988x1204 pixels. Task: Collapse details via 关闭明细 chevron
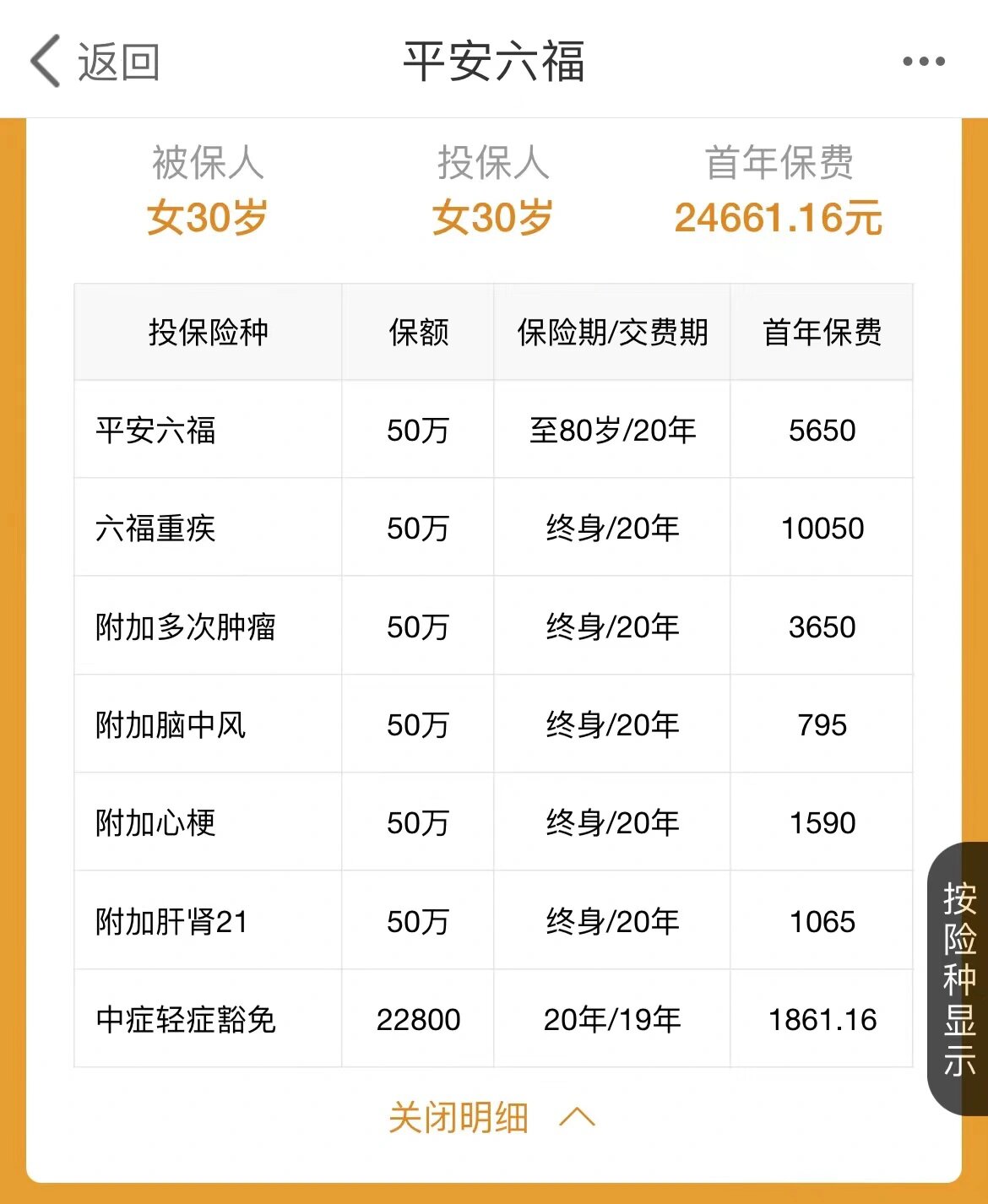(x=578, y=1116)
